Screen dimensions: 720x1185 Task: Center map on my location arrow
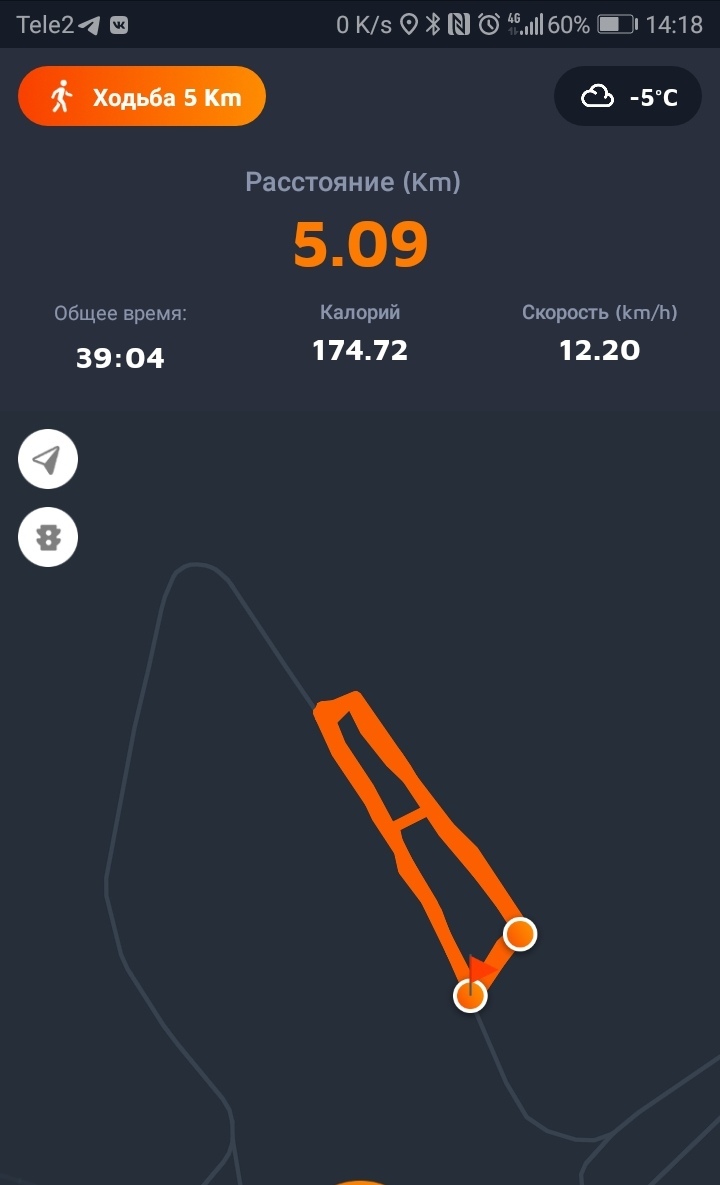coord(47,459)
